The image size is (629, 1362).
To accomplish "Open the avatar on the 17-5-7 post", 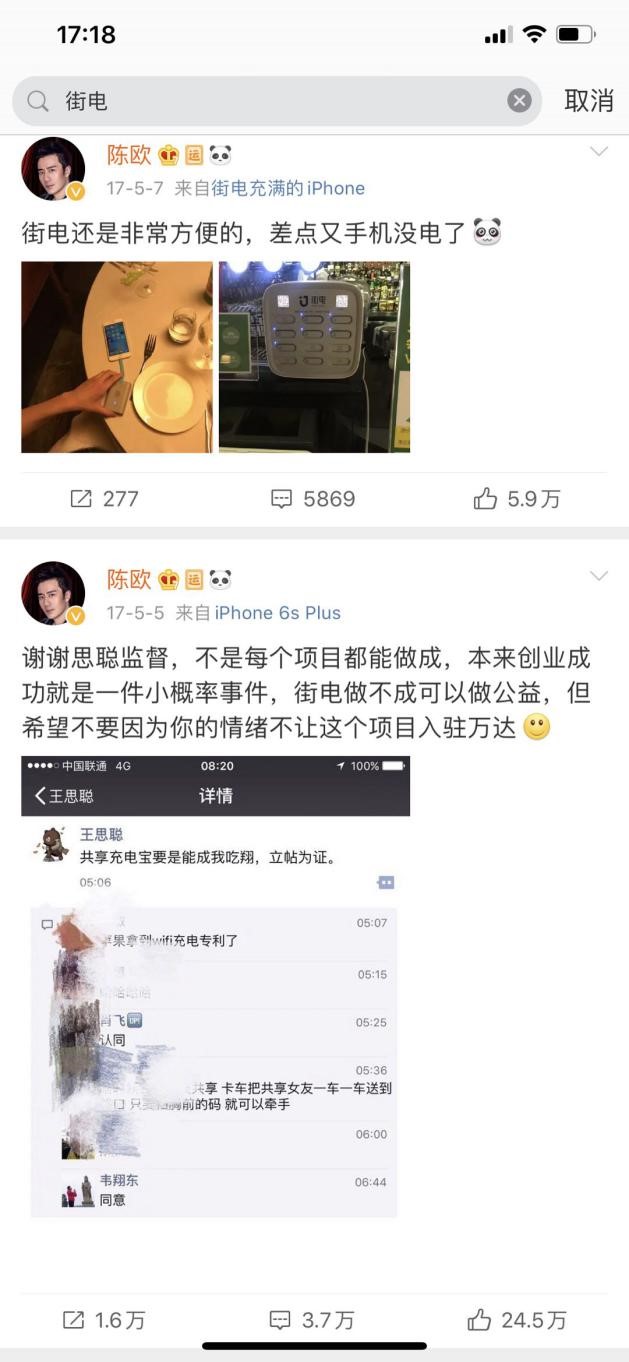I will [x=53, y=169].
